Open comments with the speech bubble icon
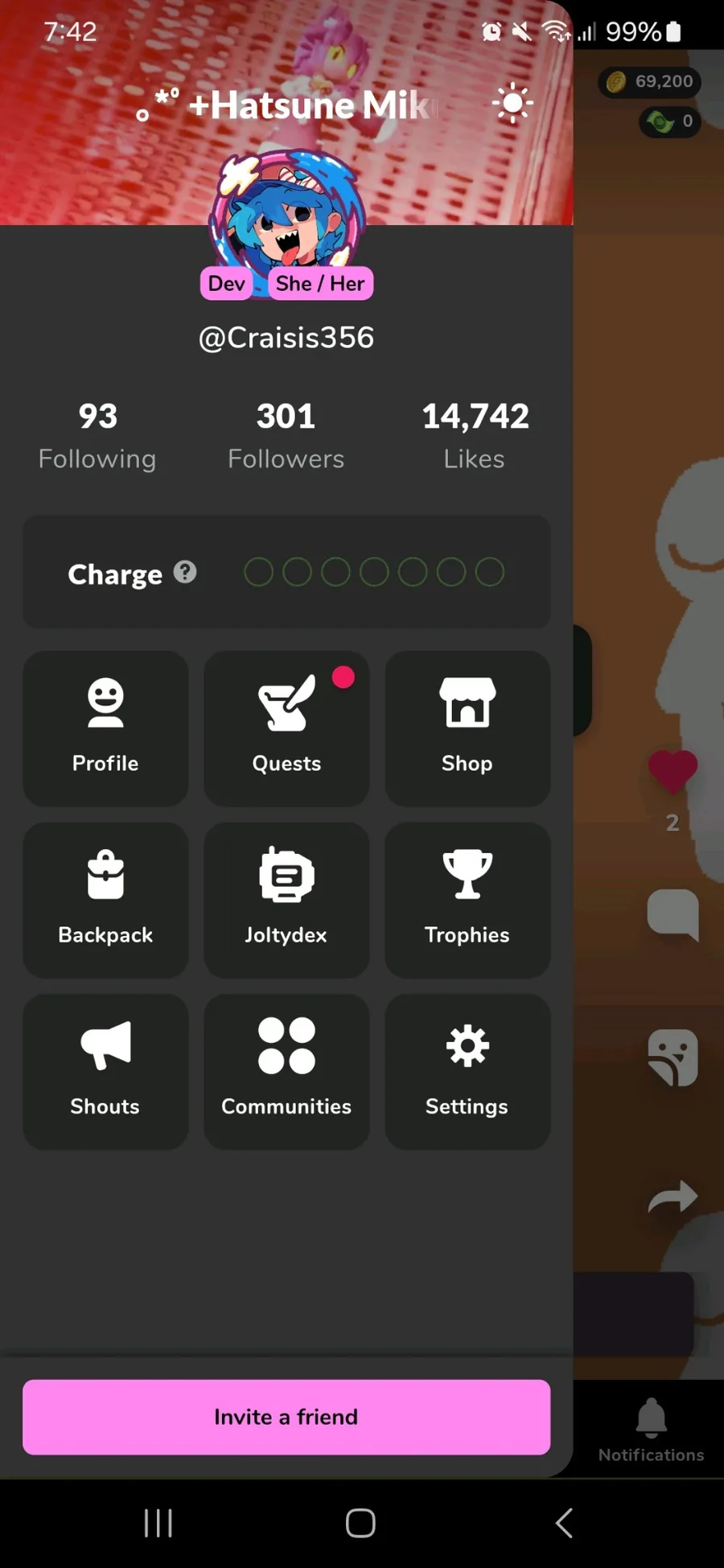The width and height of the screenshot is (724, 1568). pos(673,915)
